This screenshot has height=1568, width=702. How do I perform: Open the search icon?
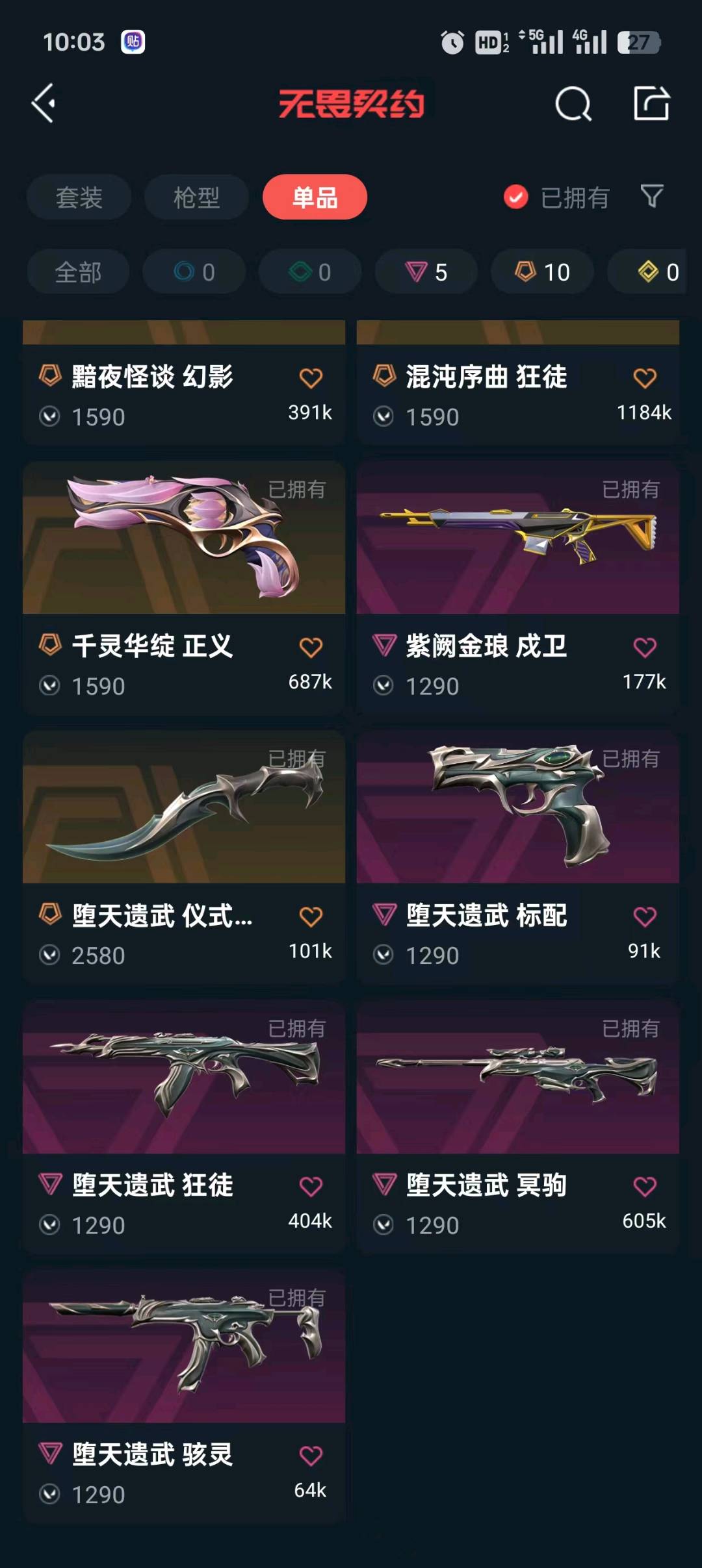point(573,104)
